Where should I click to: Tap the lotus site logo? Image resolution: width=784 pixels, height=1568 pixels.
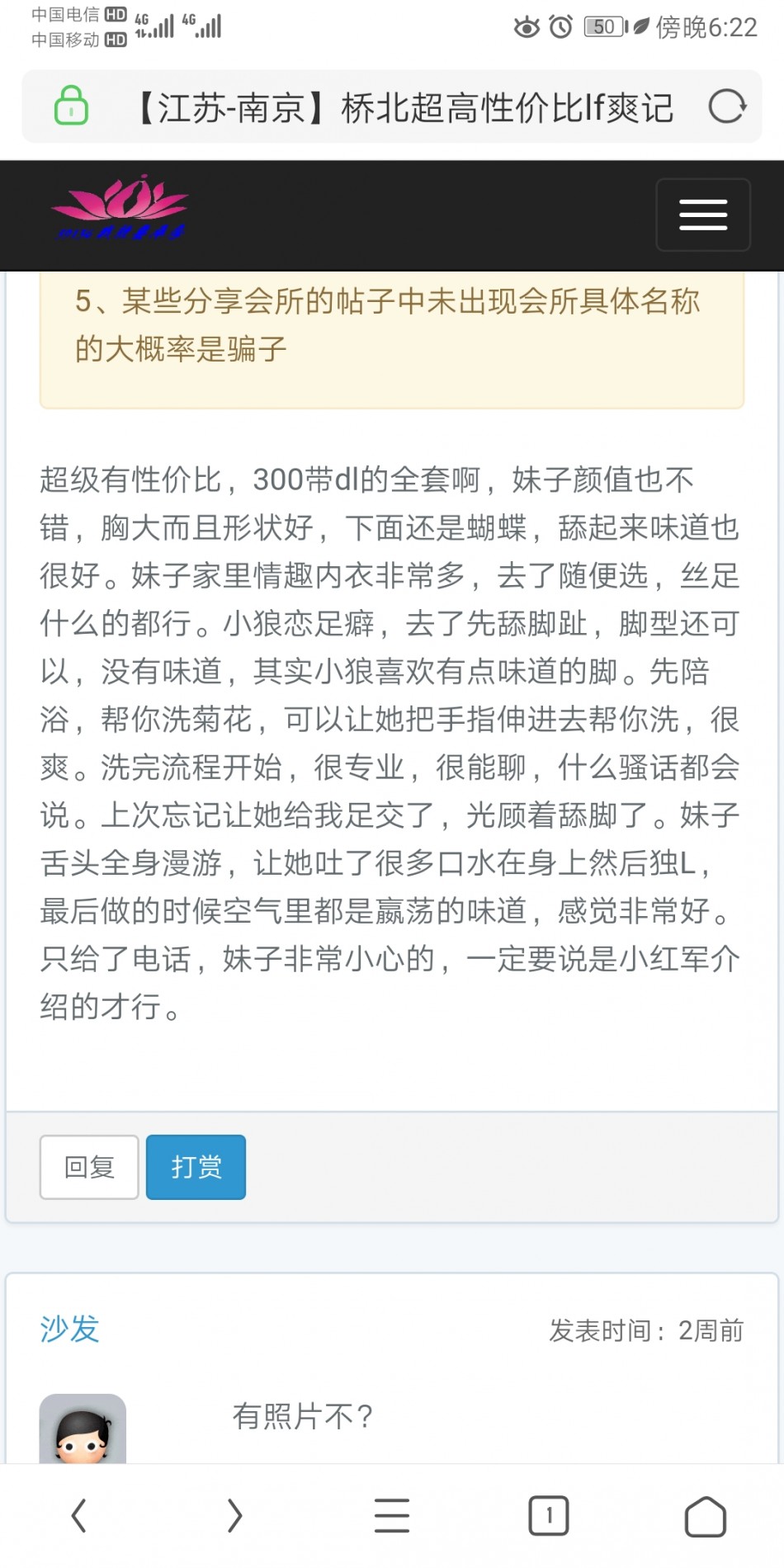coord(120,207)
